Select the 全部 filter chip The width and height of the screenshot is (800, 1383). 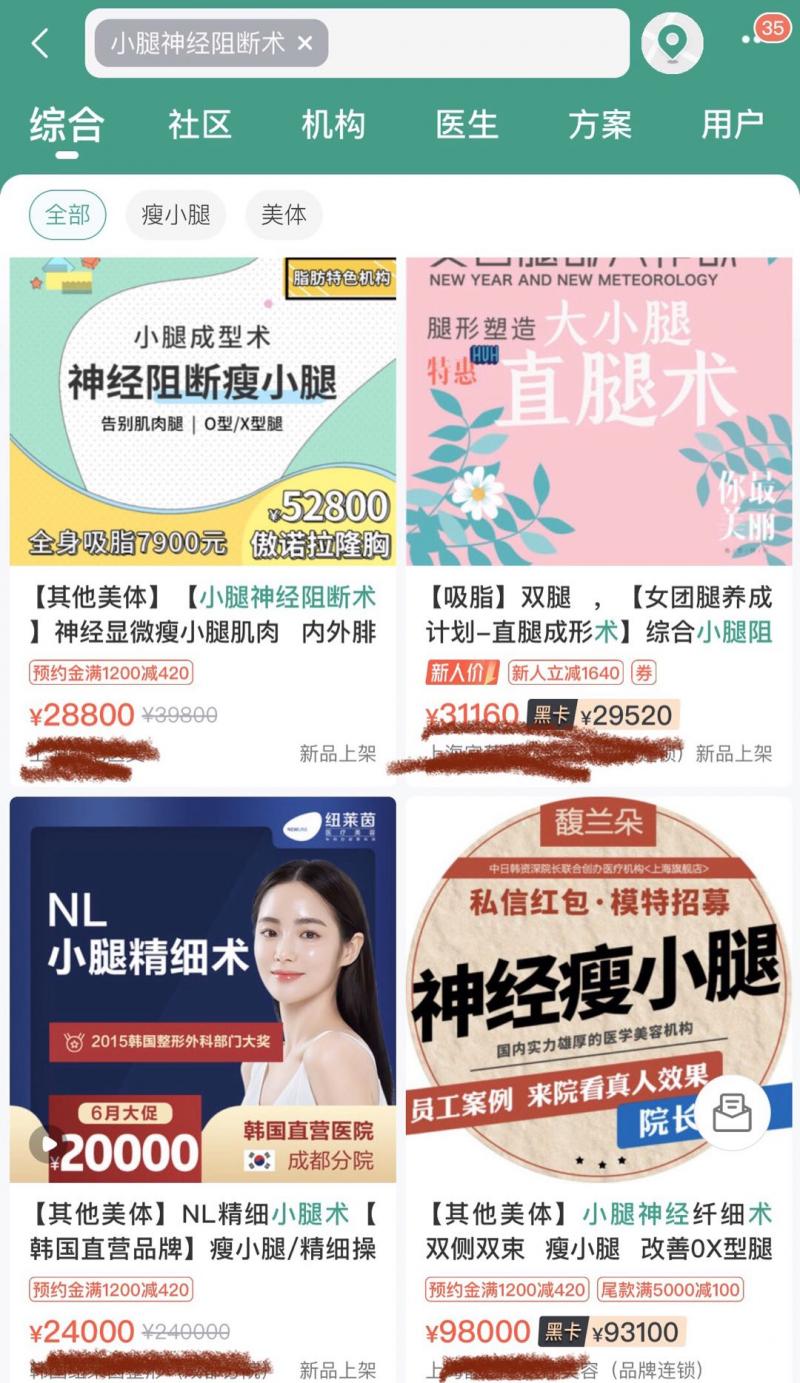pos(67,214)
